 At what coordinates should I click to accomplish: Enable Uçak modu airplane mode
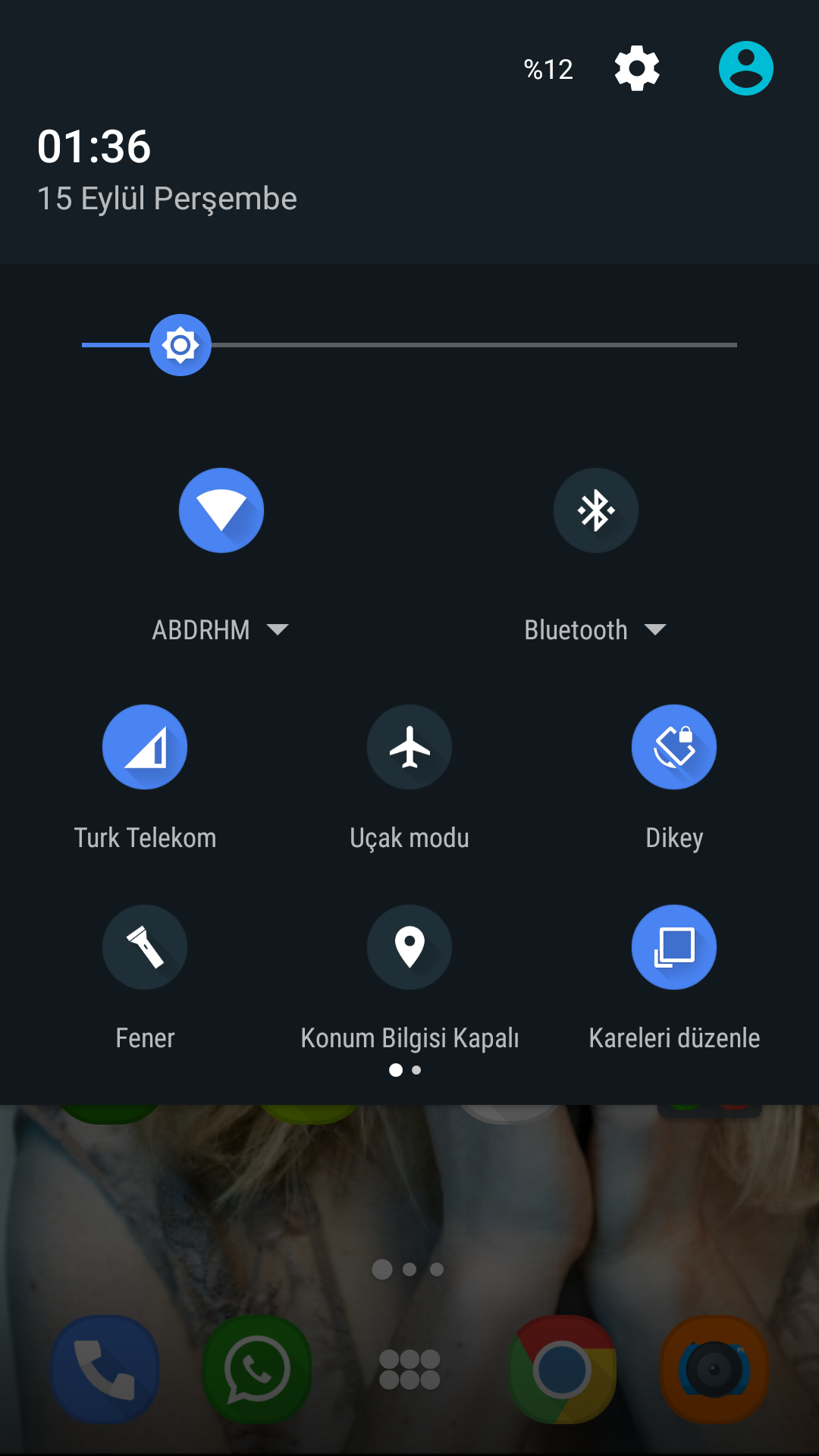[409, 747]
